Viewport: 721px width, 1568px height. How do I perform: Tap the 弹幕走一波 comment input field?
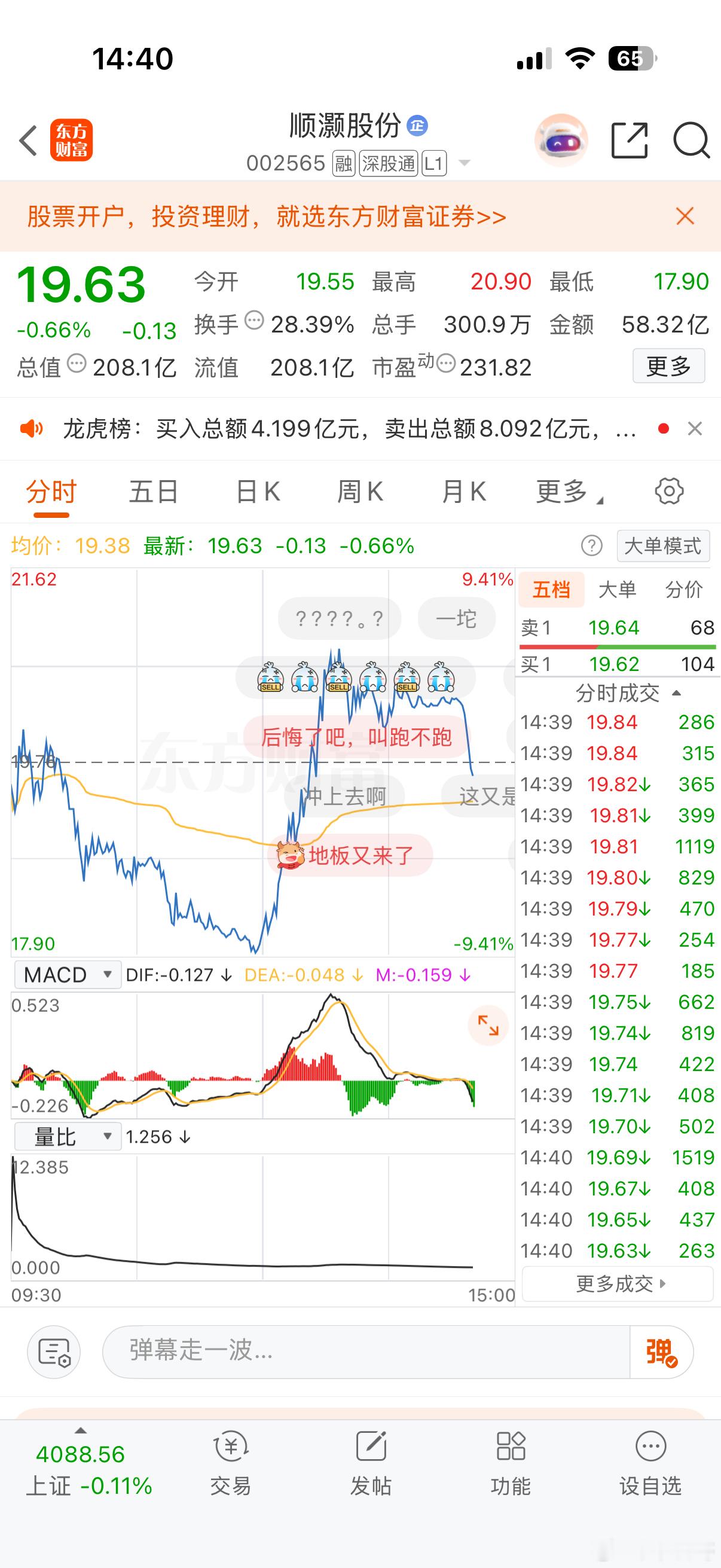(365, 1353)
